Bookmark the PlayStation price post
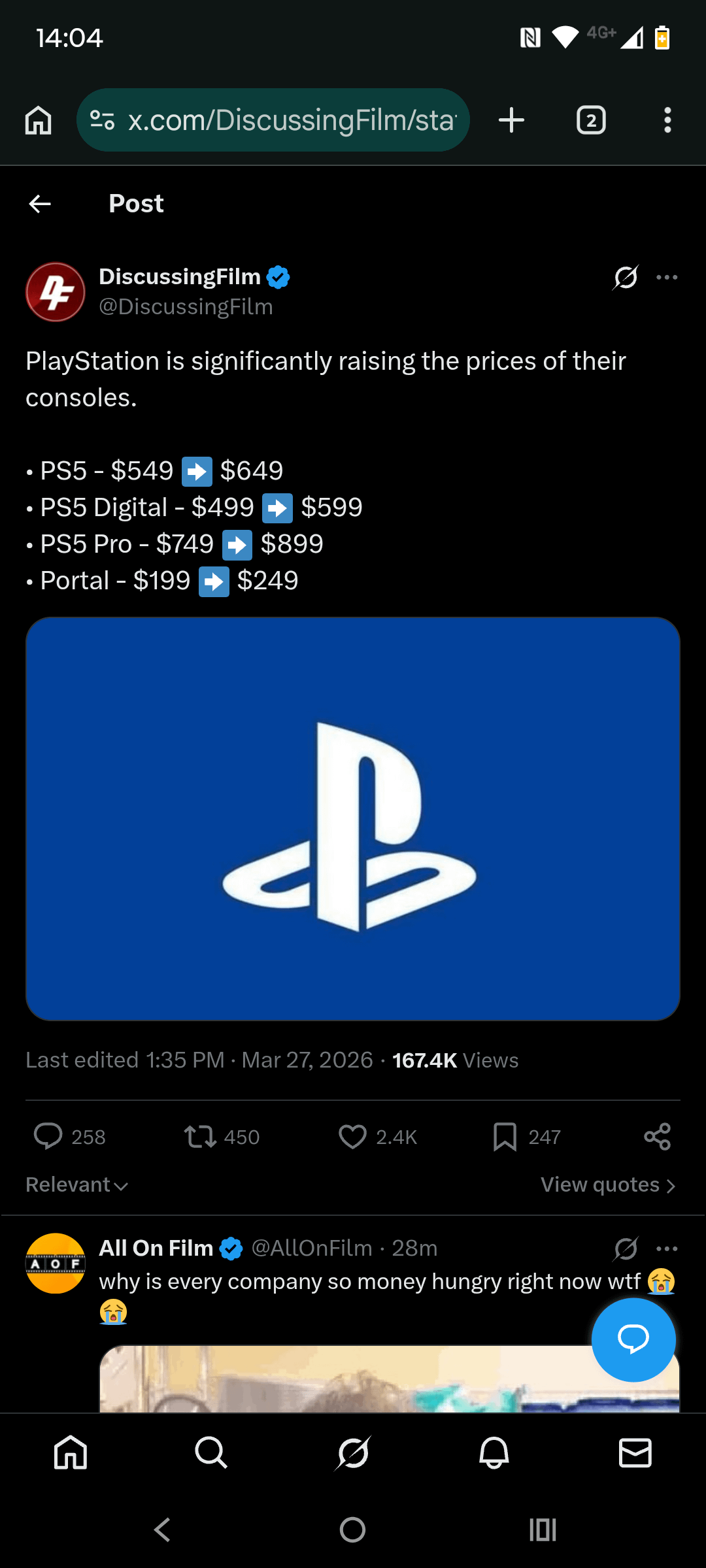Image resolution: width=706 pixels, height=1568 pixels. [505, 1137]
